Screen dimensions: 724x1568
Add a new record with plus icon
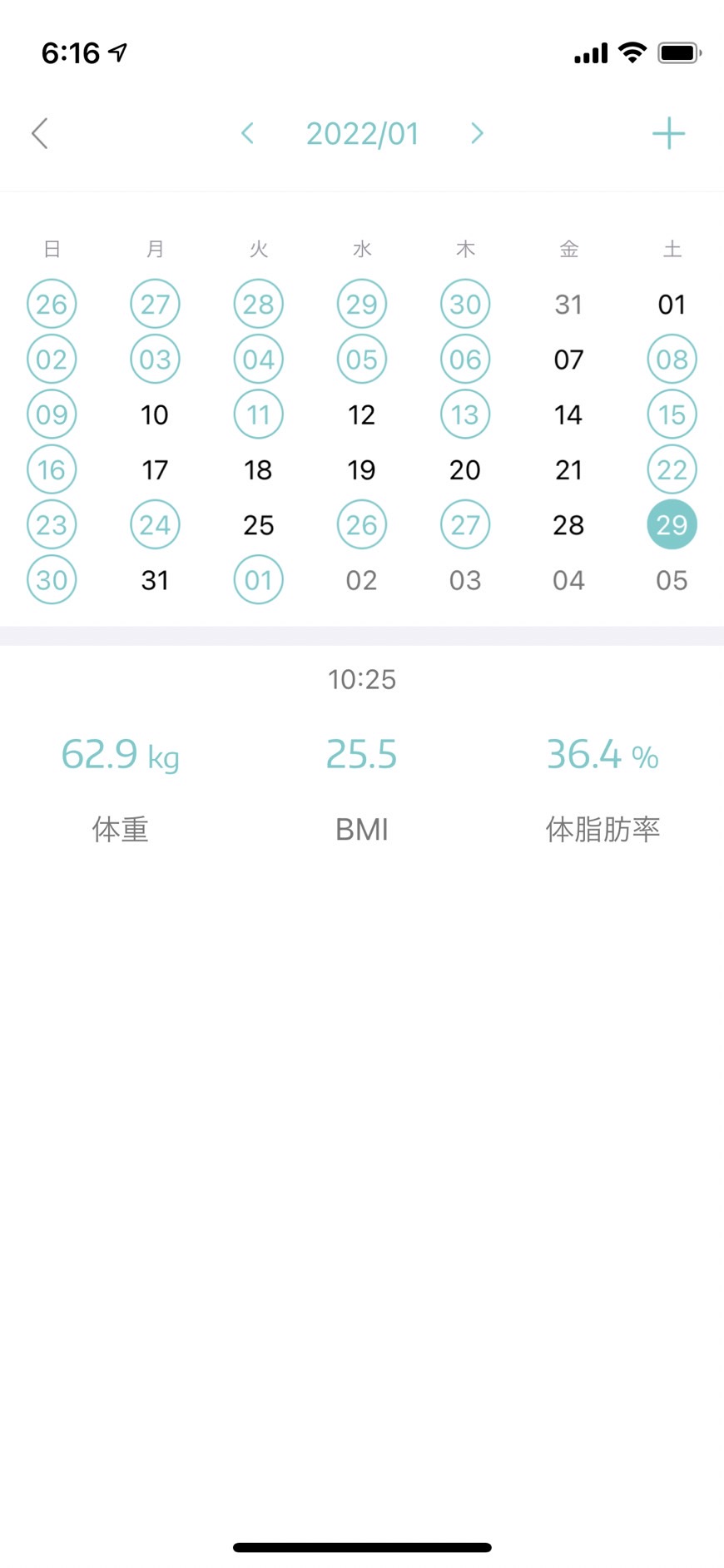tap(668, 133)
